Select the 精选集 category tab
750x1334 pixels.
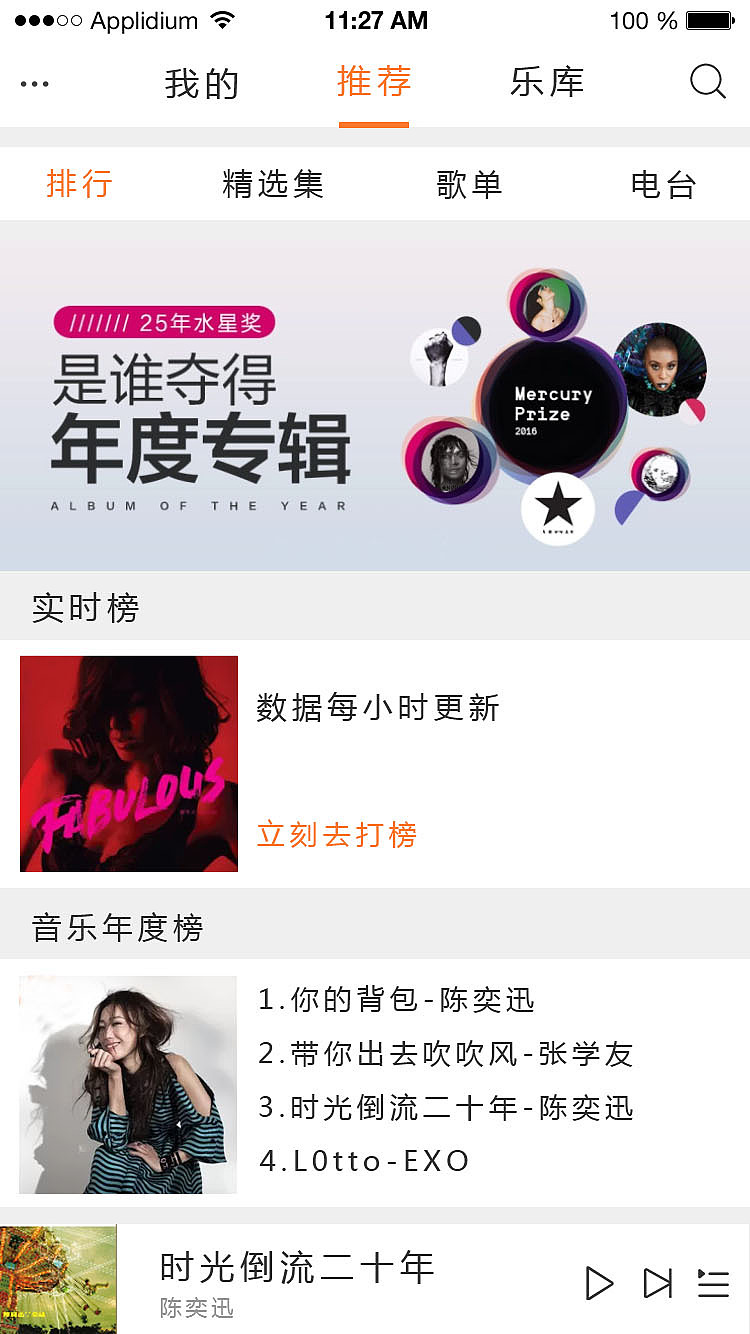273,185
